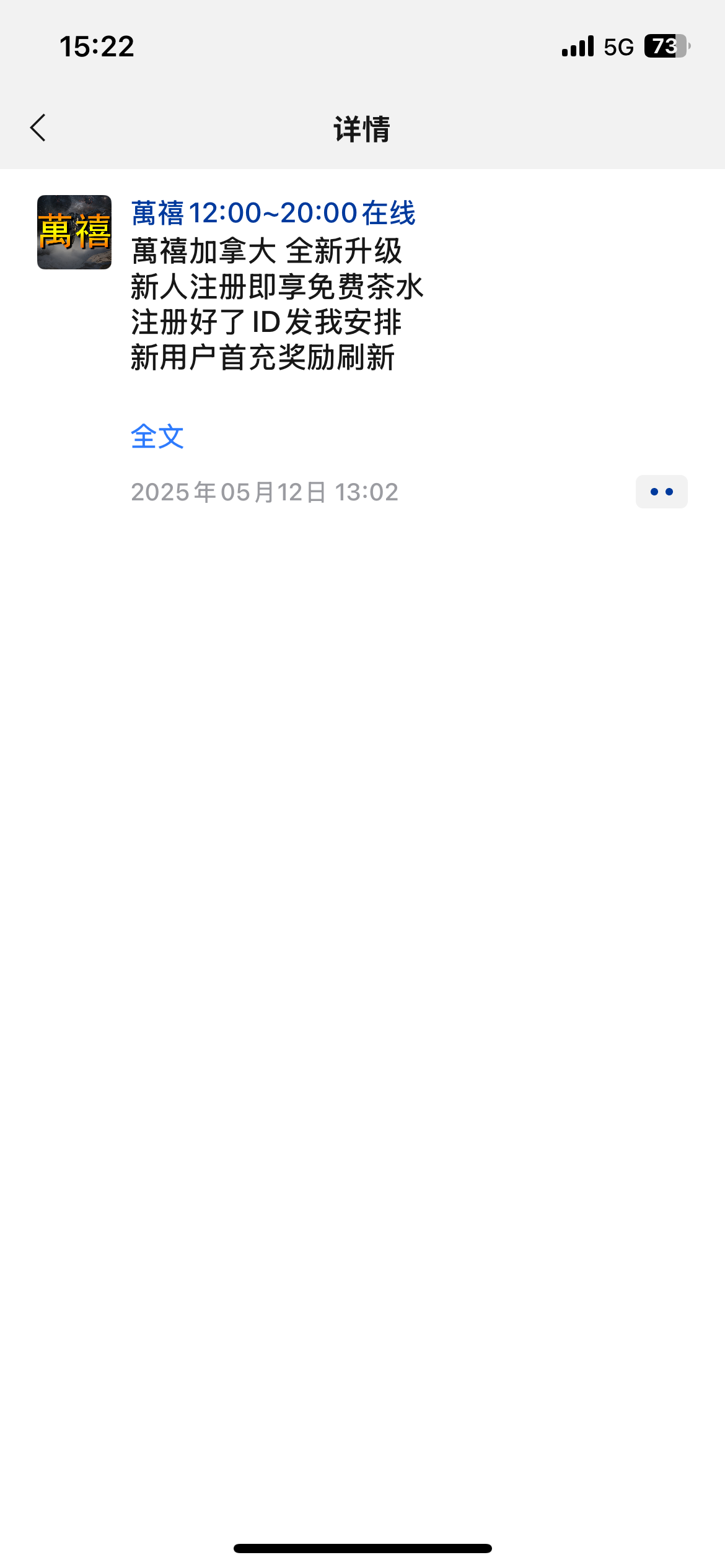The width and height of the screenshot is (725, 1568).
Task: Open the 萬禧 12:00~20:00在线 username link
Action: coord(273,213)
